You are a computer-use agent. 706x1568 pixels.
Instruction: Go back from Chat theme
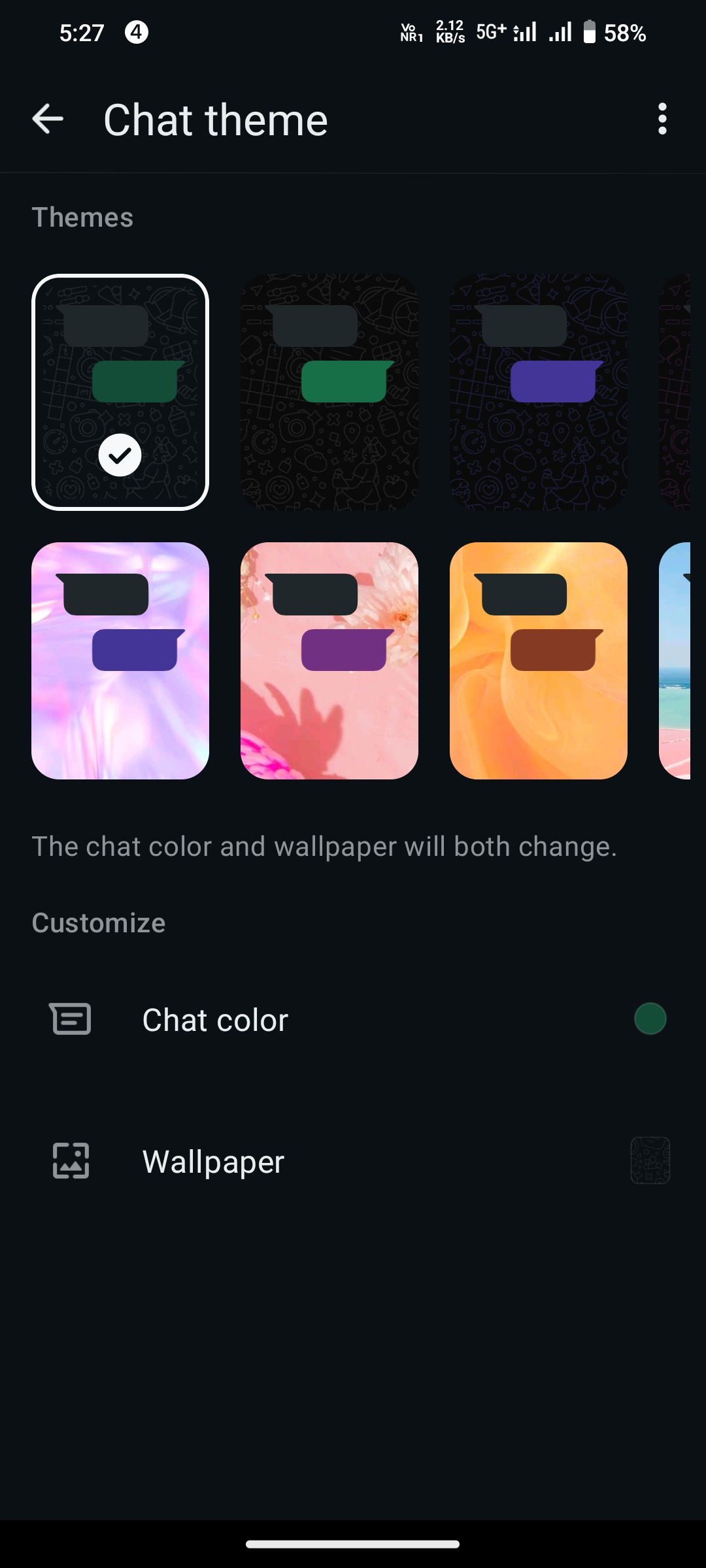[x=48, y=120]
